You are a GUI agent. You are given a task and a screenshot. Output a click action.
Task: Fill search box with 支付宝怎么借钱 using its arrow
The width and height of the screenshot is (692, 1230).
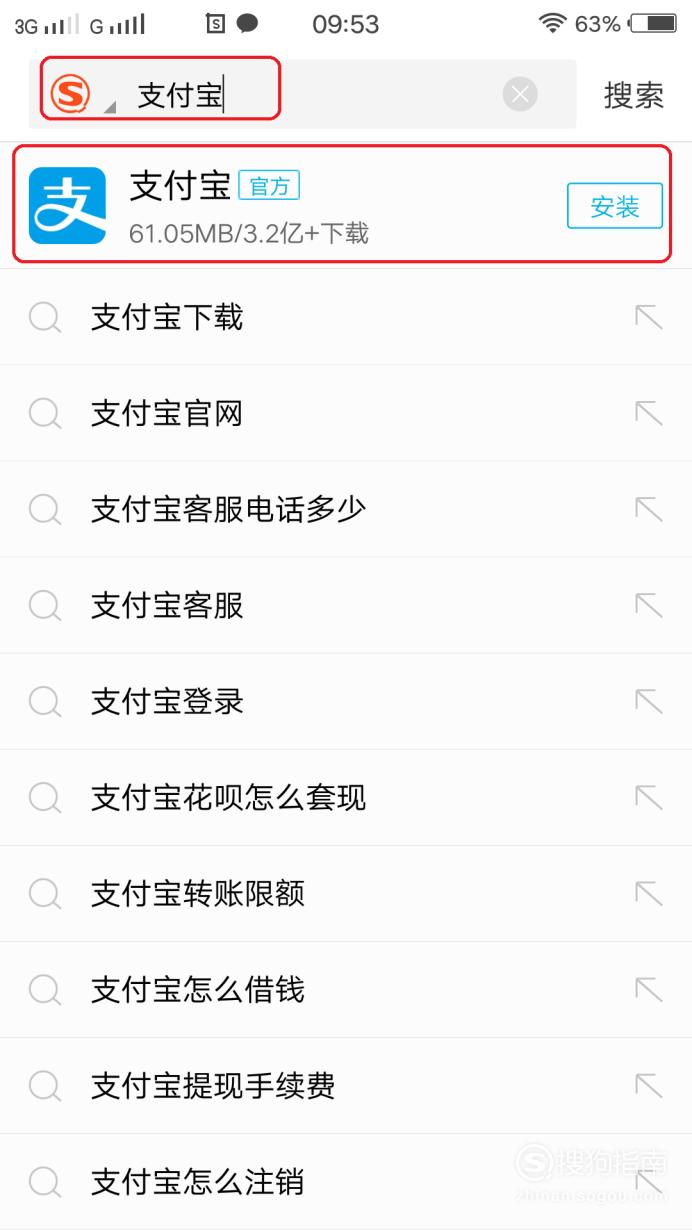click(649, 989)
